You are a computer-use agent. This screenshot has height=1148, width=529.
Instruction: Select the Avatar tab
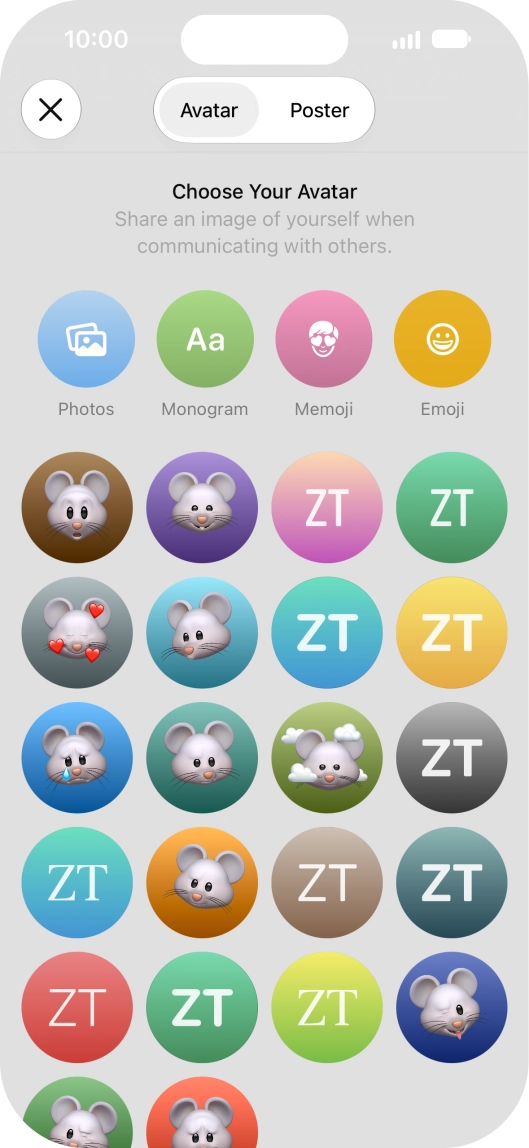[209, 111]
